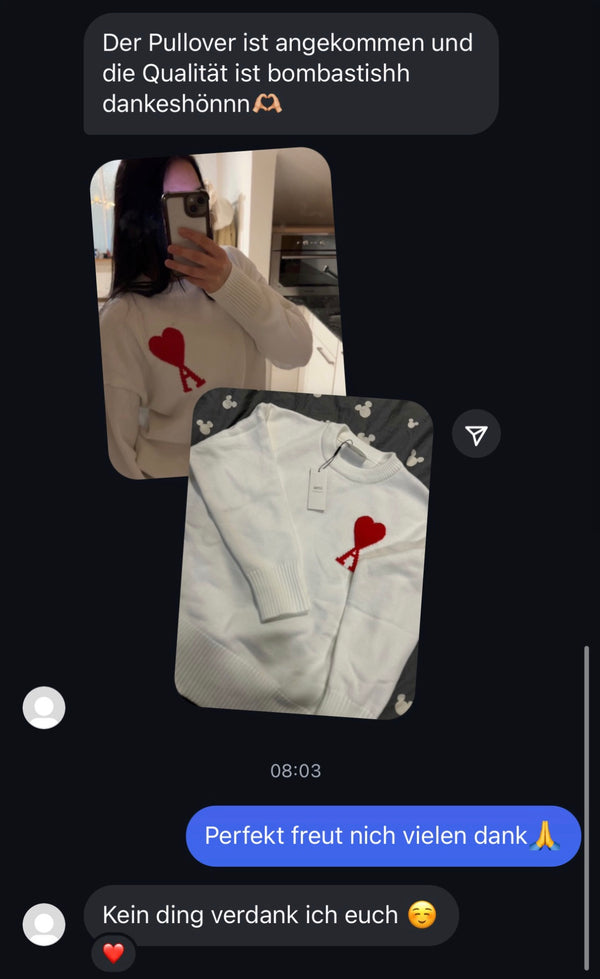The height and width of the screenshot is (979, 600).
Task: Open the avatar beside 'Kein ding verdank ich euch'
Action: pyautogui.click(x=44, y=924)
